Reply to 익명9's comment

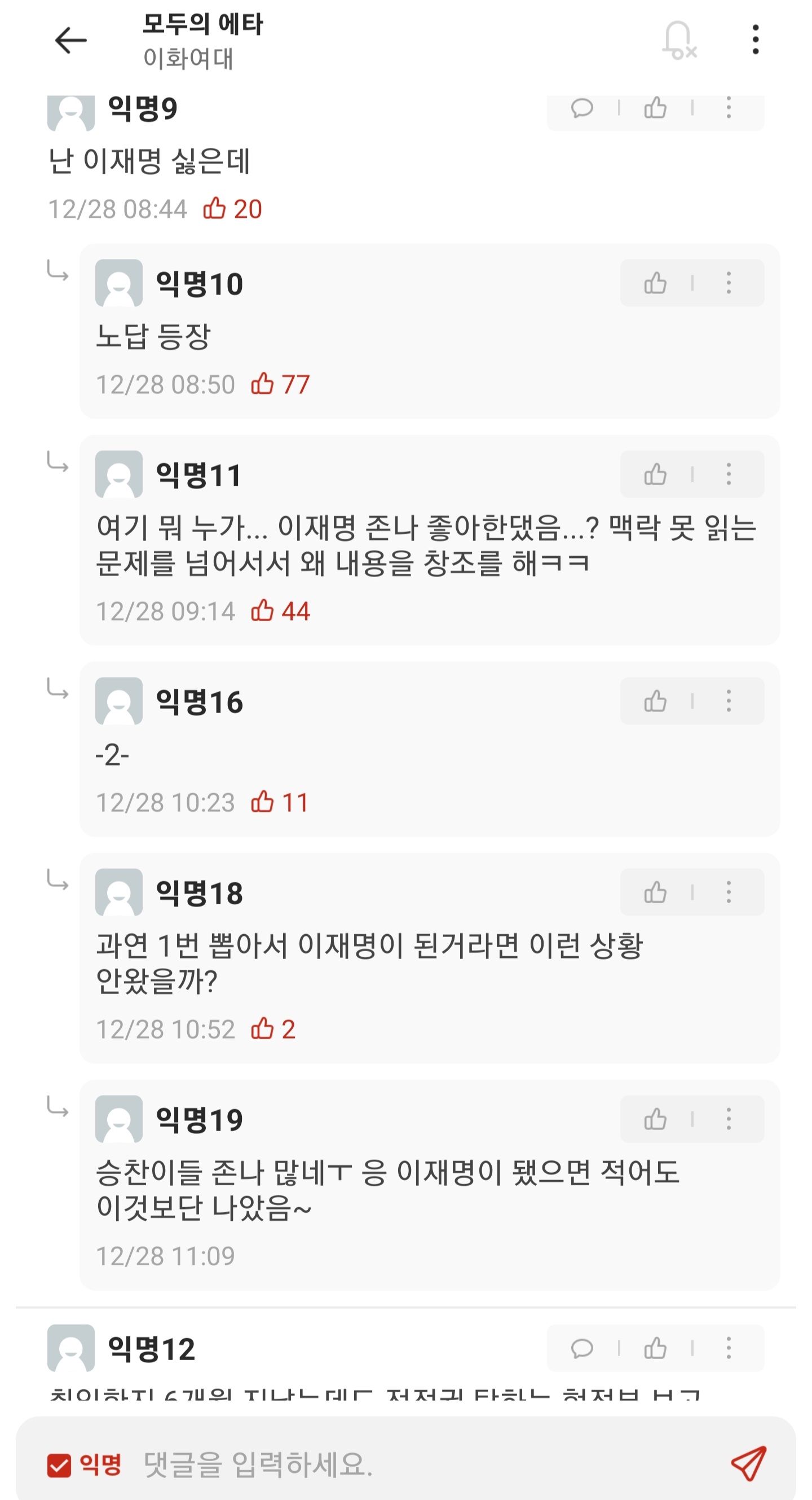pos(581,108)
